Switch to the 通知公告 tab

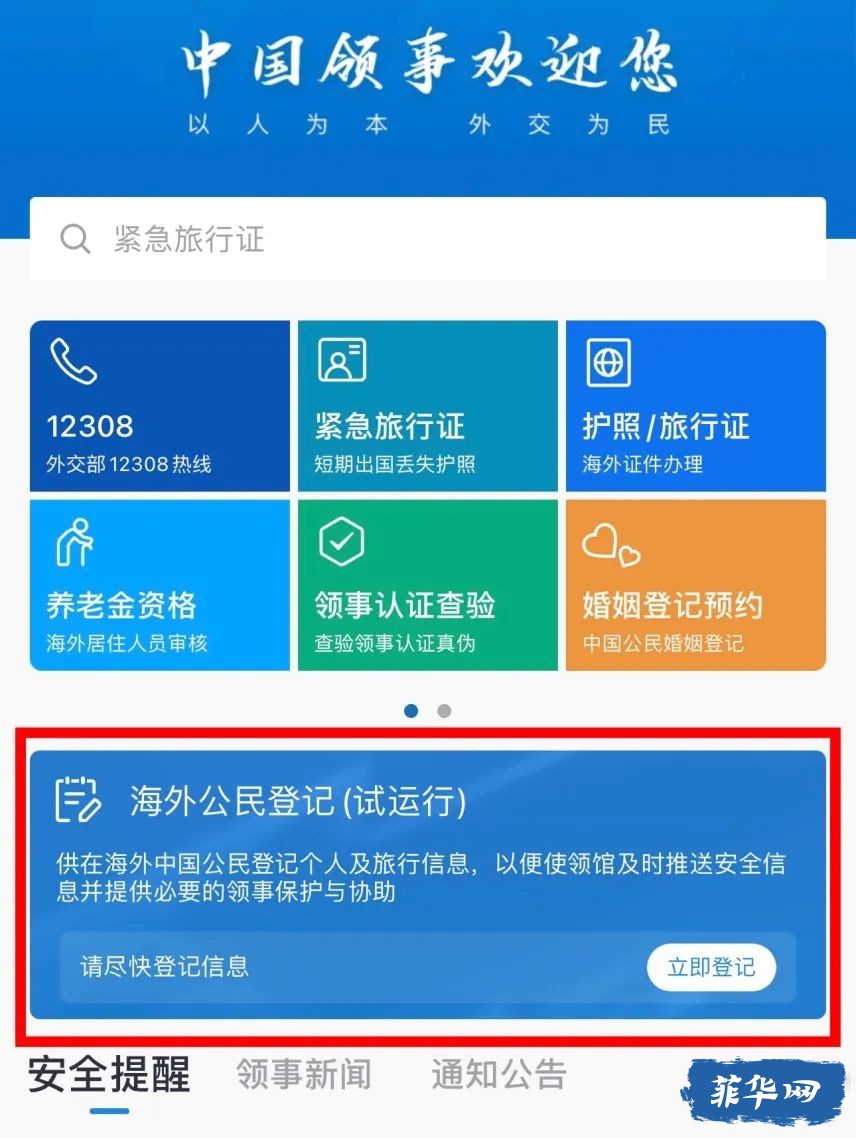(499, 1076)
